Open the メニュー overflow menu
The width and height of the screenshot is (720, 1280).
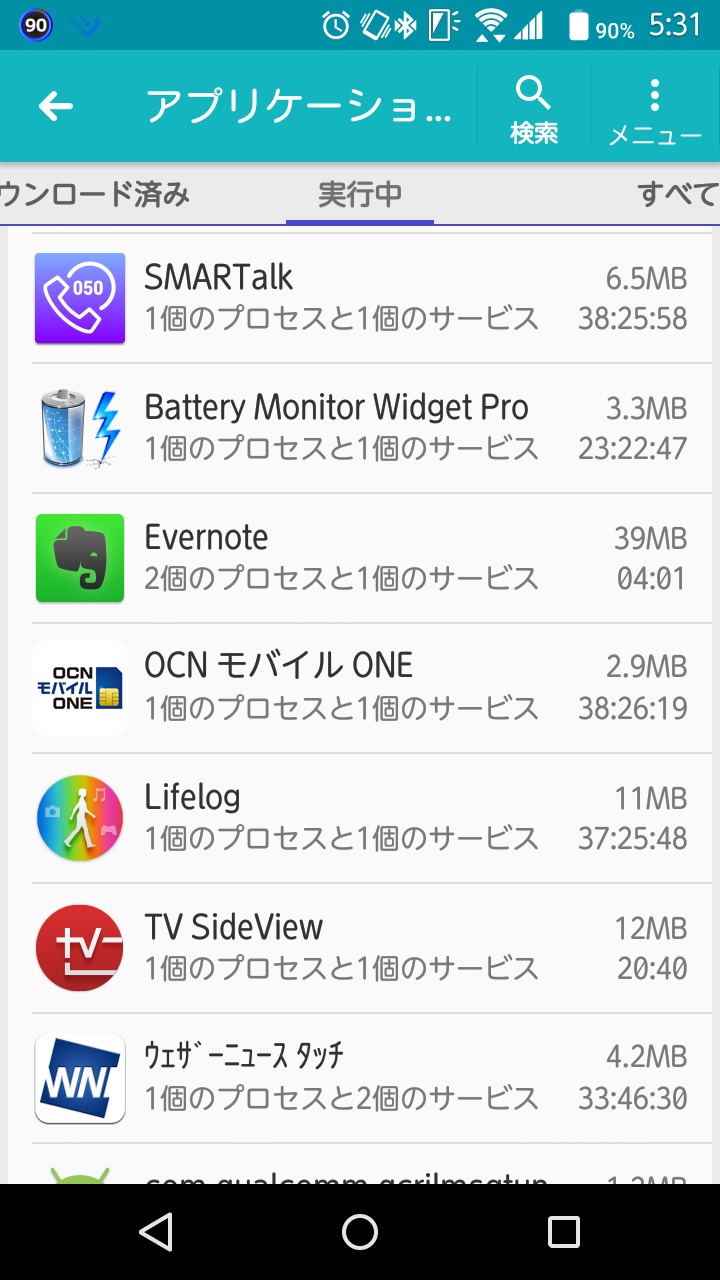(655, 108)
